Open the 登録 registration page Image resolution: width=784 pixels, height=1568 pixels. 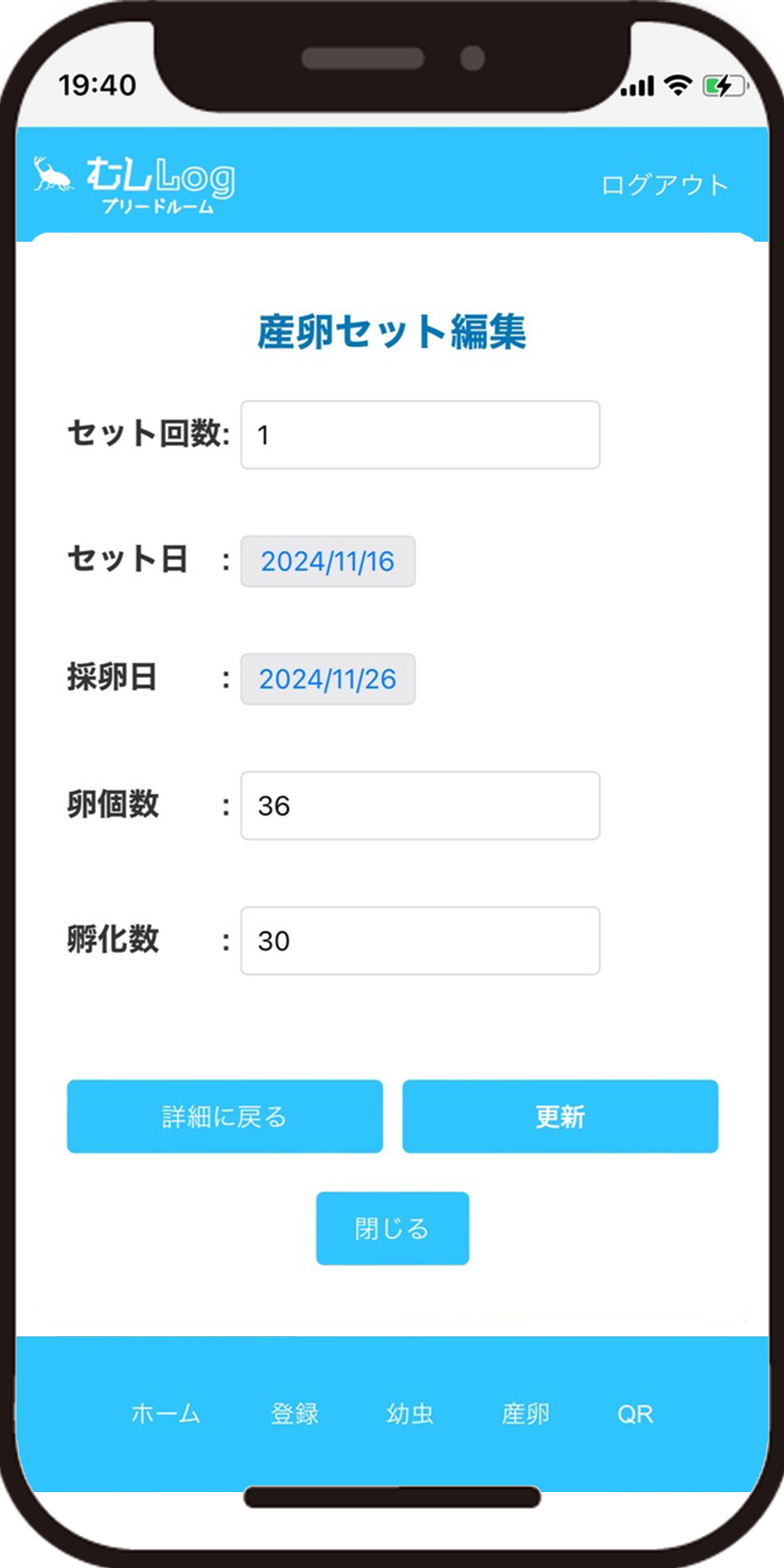[295, 1414]
